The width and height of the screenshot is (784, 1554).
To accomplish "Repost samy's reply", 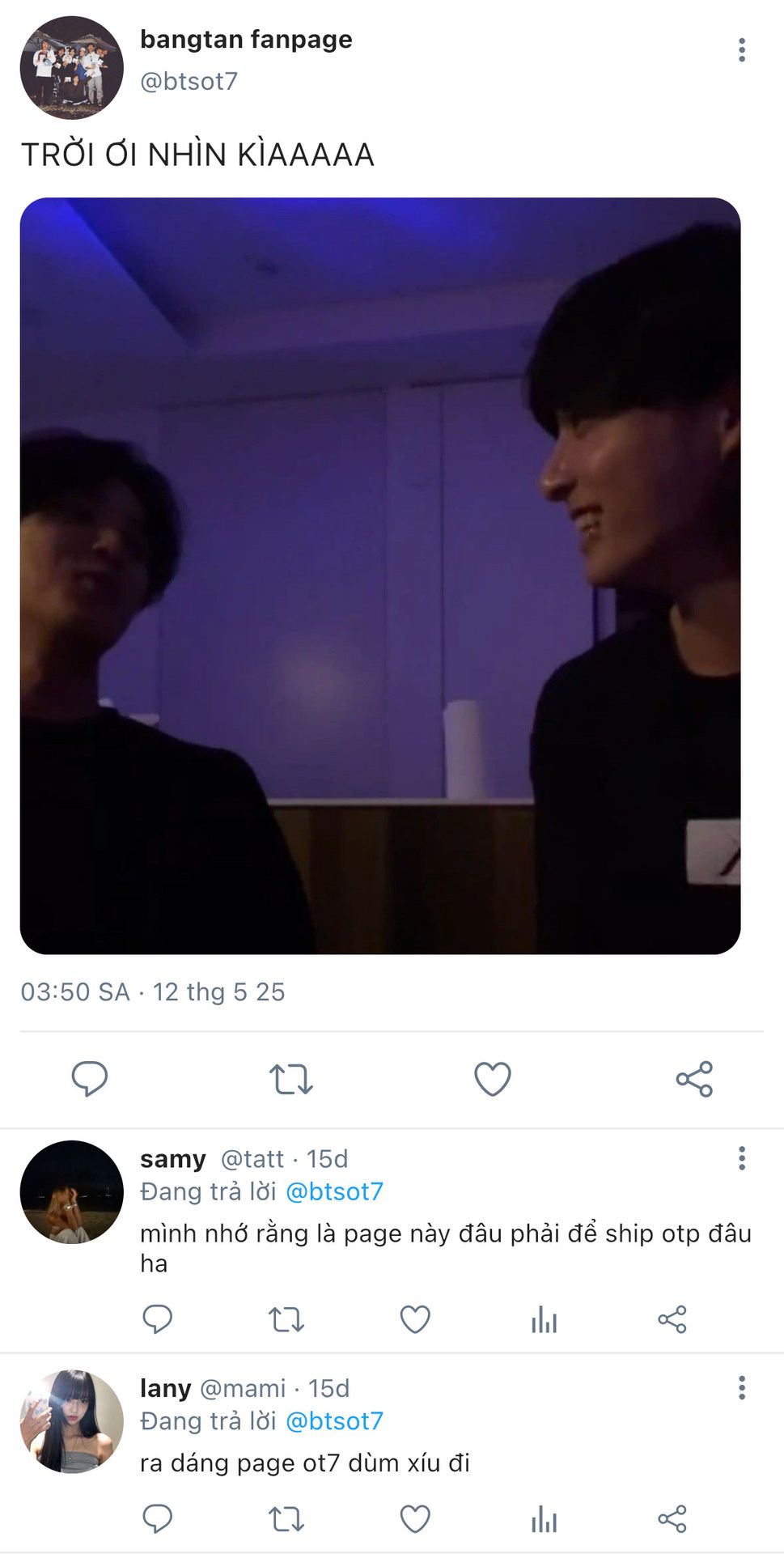I will coord(286,1319).
